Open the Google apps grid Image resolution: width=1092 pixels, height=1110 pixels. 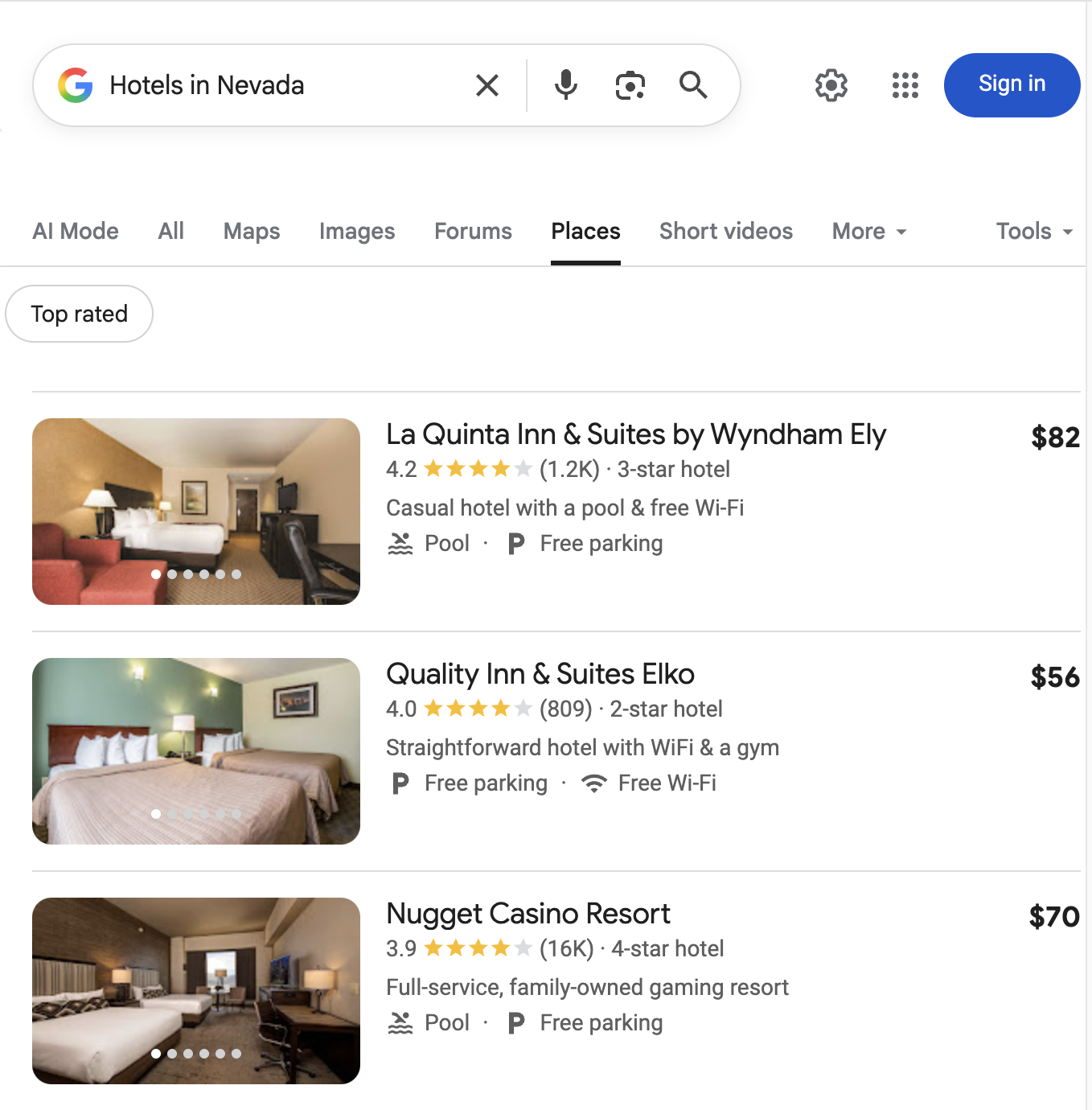pyautogui.click(x=905, y=84)
